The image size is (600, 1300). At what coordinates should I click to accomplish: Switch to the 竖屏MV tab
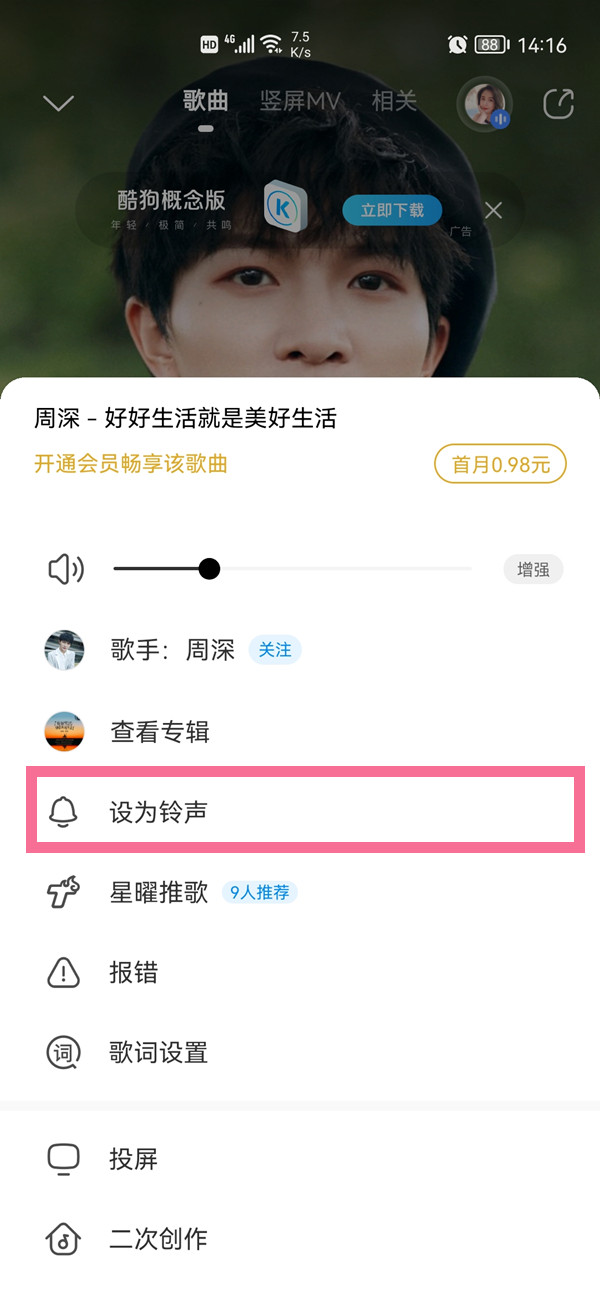[x=300, y=101]
